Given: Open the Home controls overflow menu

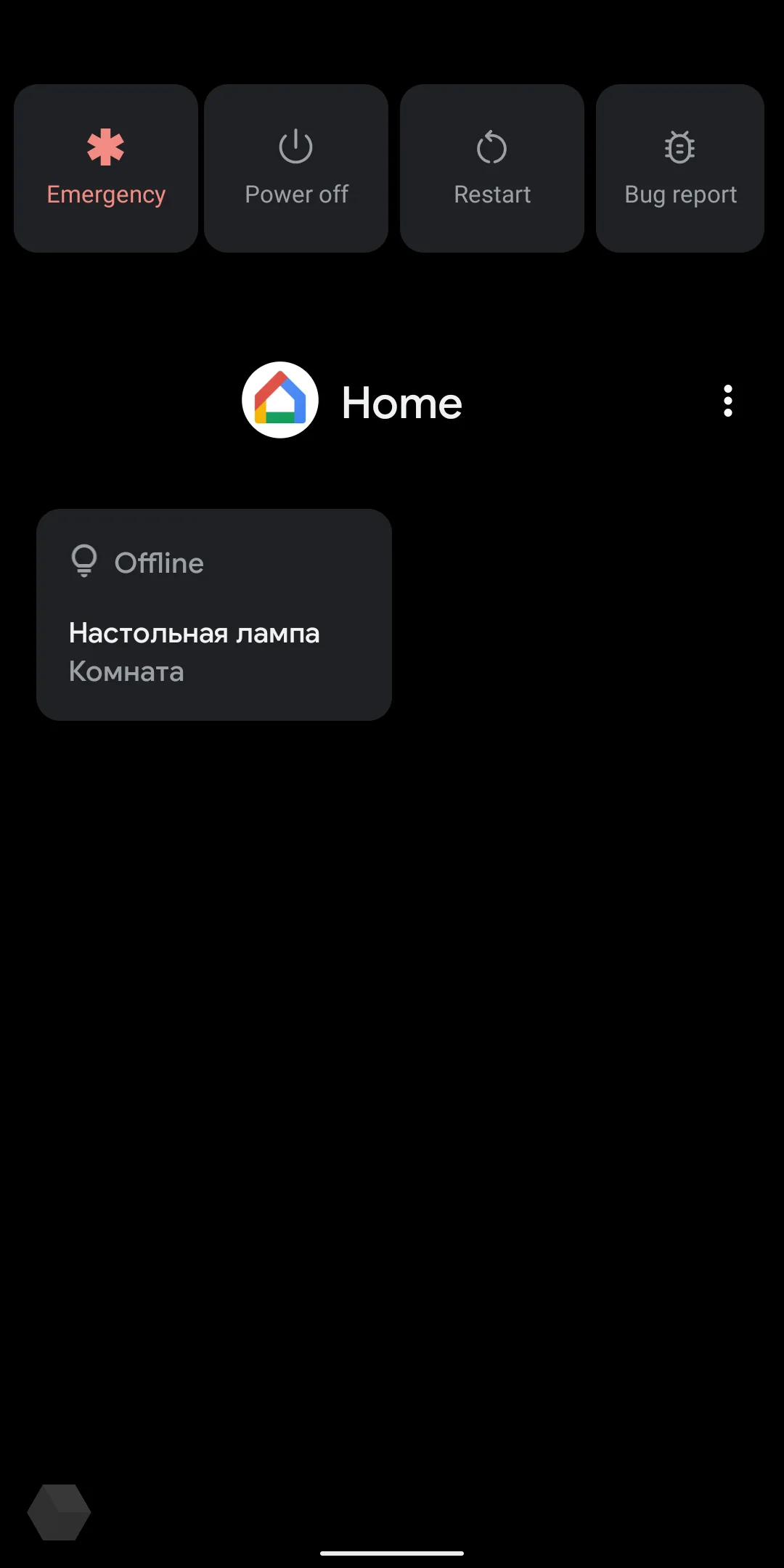Looking at the screenshot, I should [x=727, y=401].
